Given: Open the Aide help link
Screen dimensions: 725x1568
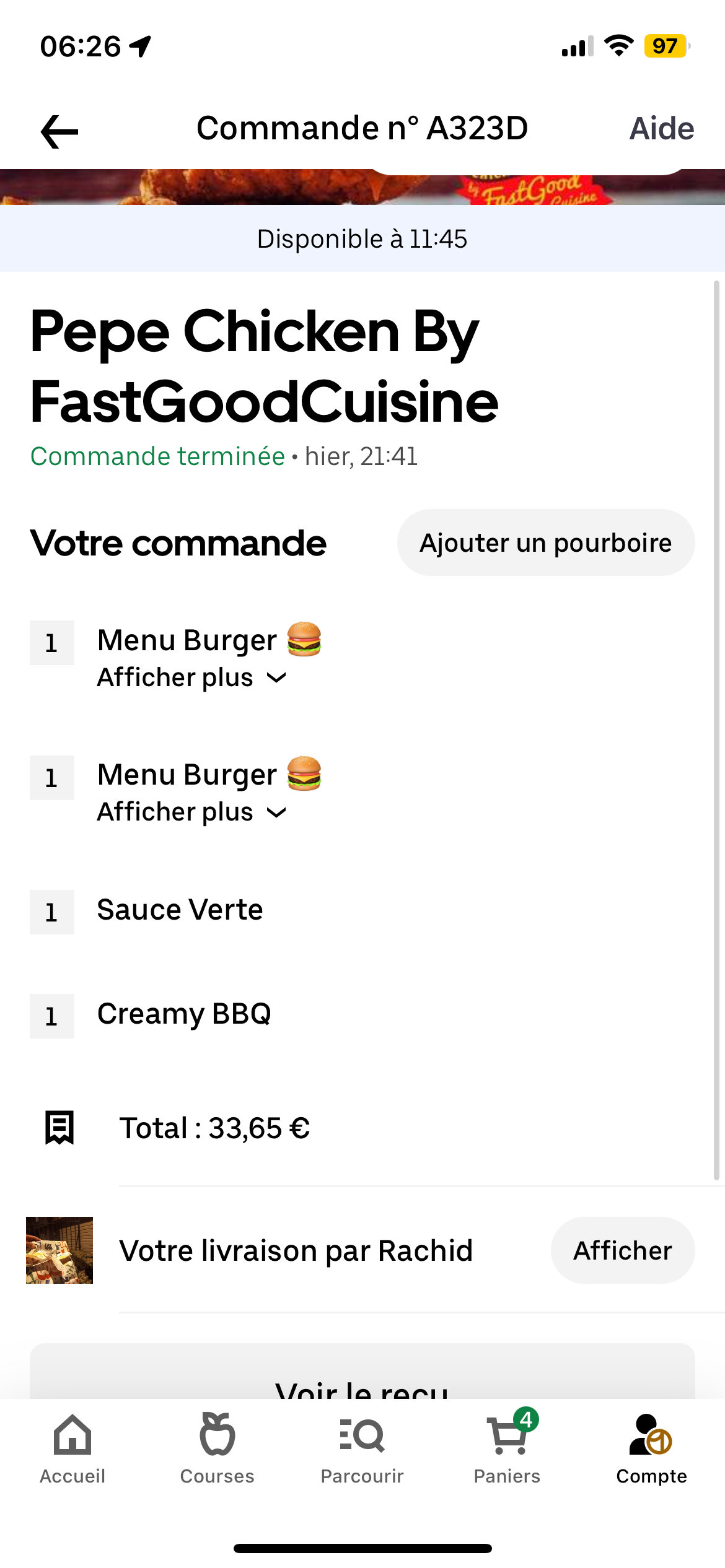Looking at the screenshot, I should (x=661, y=129).
